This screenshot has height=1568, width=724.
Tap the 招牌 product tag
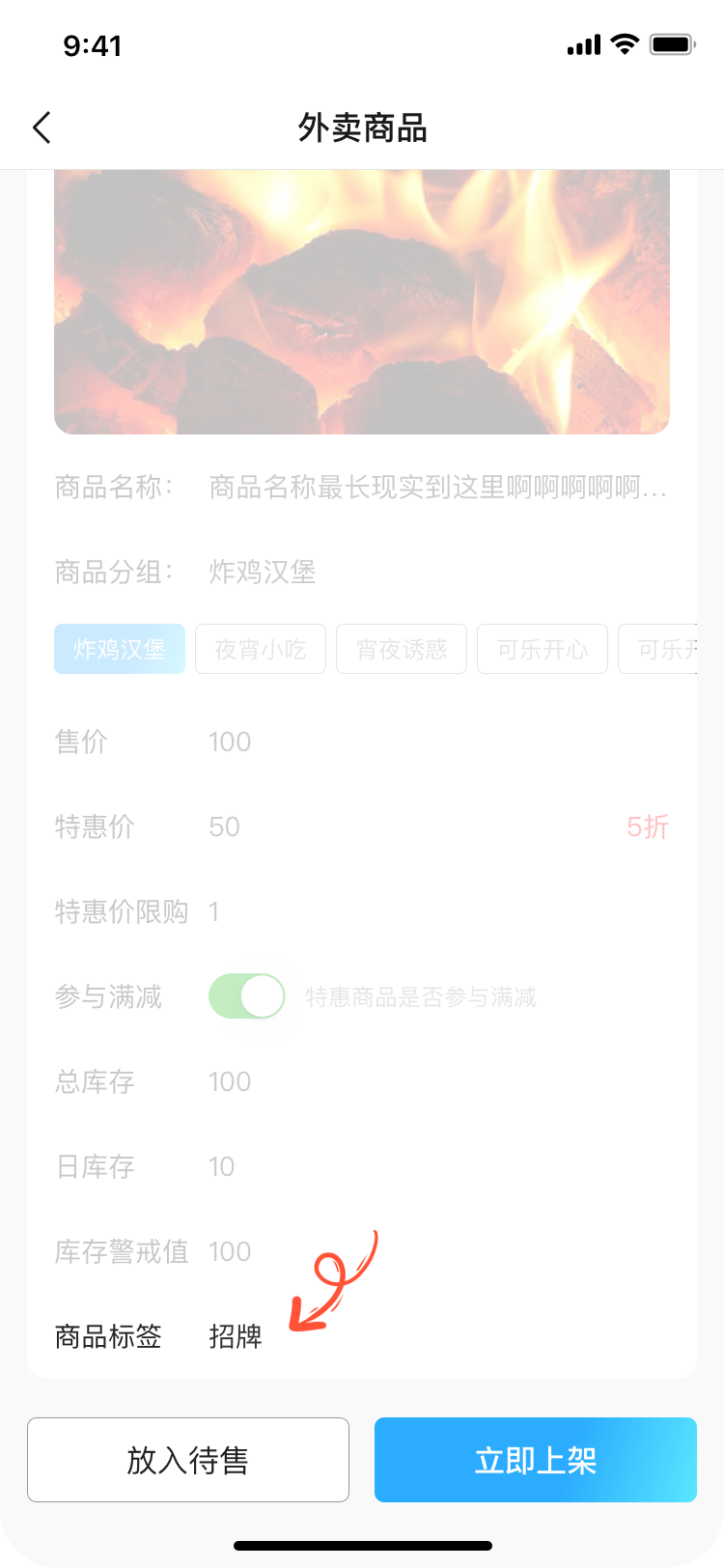pos(235,1337)
